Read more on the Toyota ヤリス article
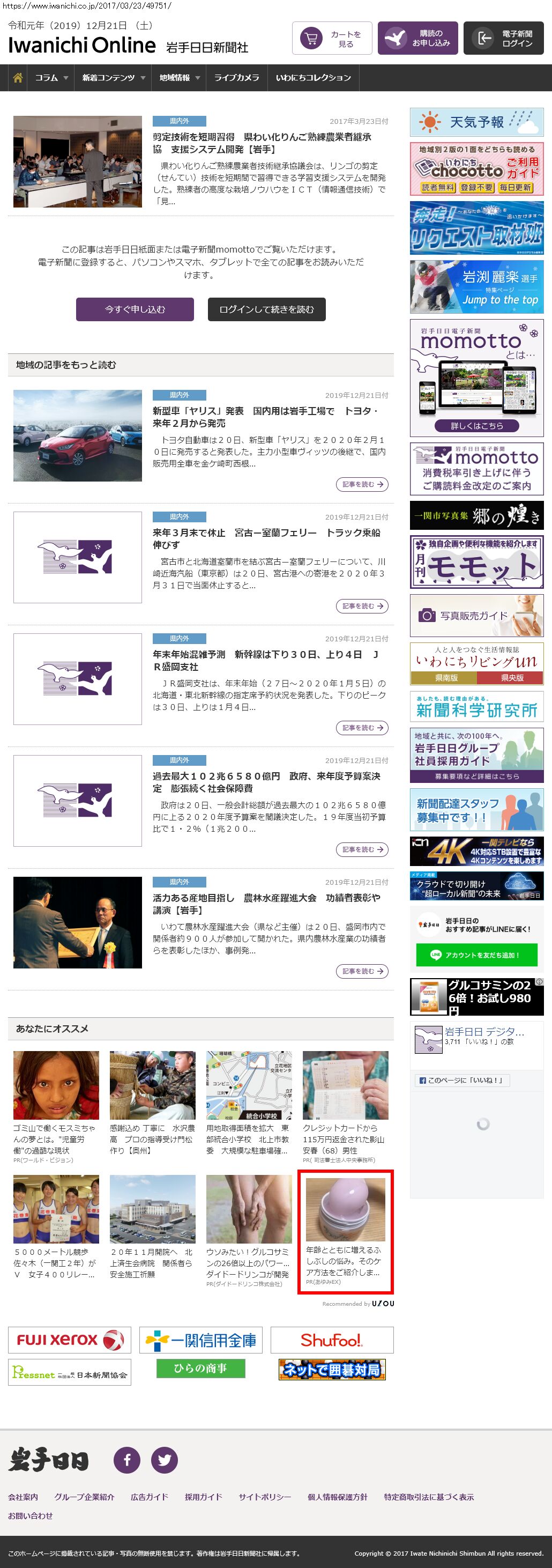 362,485
